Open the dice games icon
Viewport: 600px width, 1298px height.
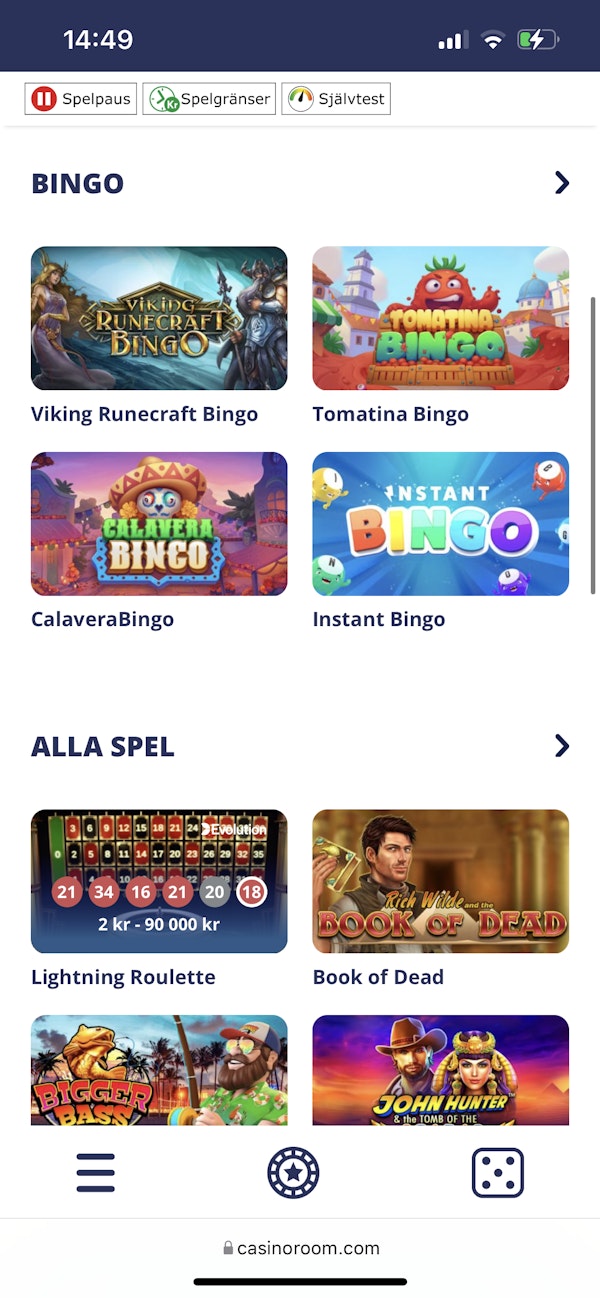pyautogui.click(x=498, y=1173)
